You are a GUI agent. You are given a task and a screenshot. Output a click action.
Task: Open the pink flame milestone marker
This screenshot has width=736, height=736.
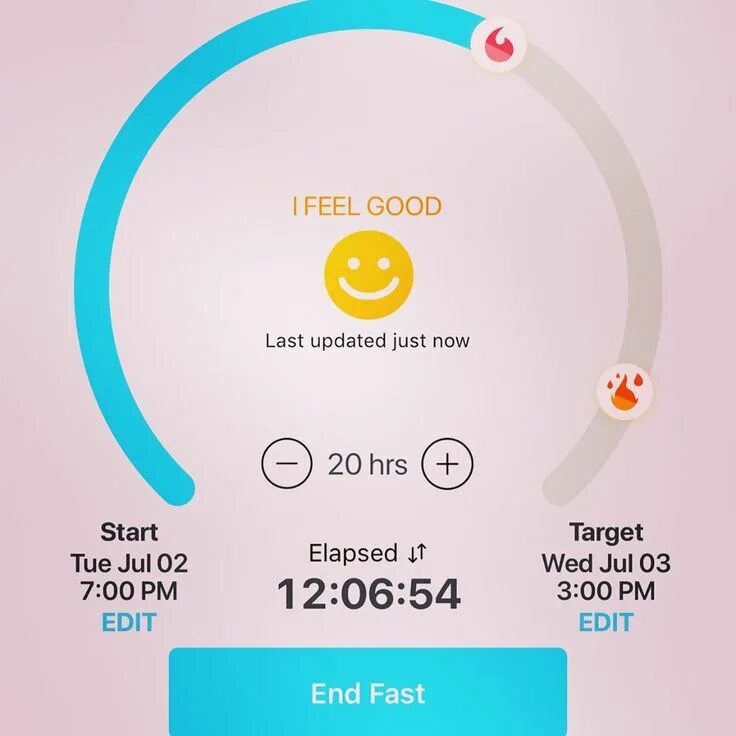(496, 42)
